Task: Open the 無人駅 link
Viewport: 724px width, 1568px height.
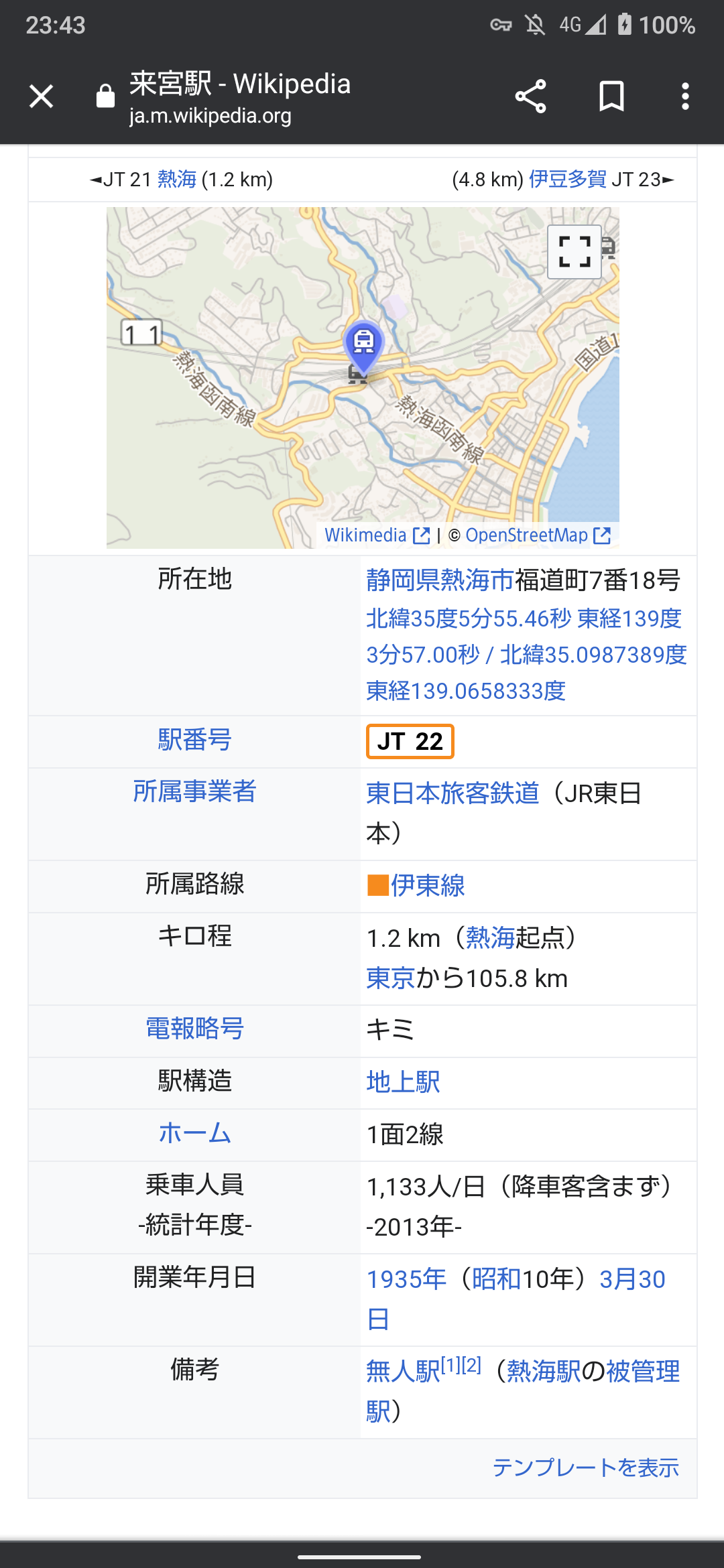Action: point(402,1372)
